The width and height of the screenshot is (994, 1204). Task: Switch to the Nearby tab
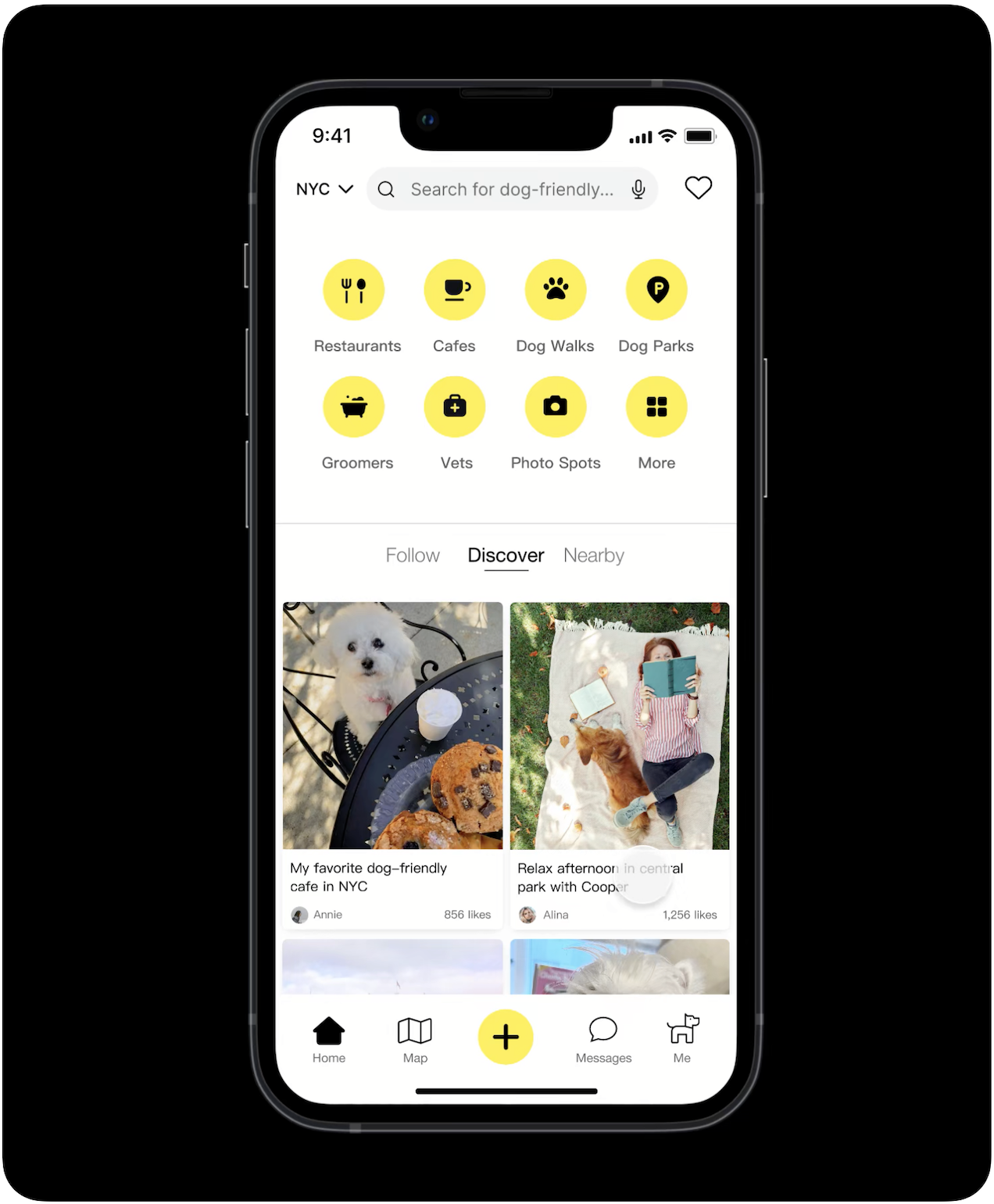(594, 556)
